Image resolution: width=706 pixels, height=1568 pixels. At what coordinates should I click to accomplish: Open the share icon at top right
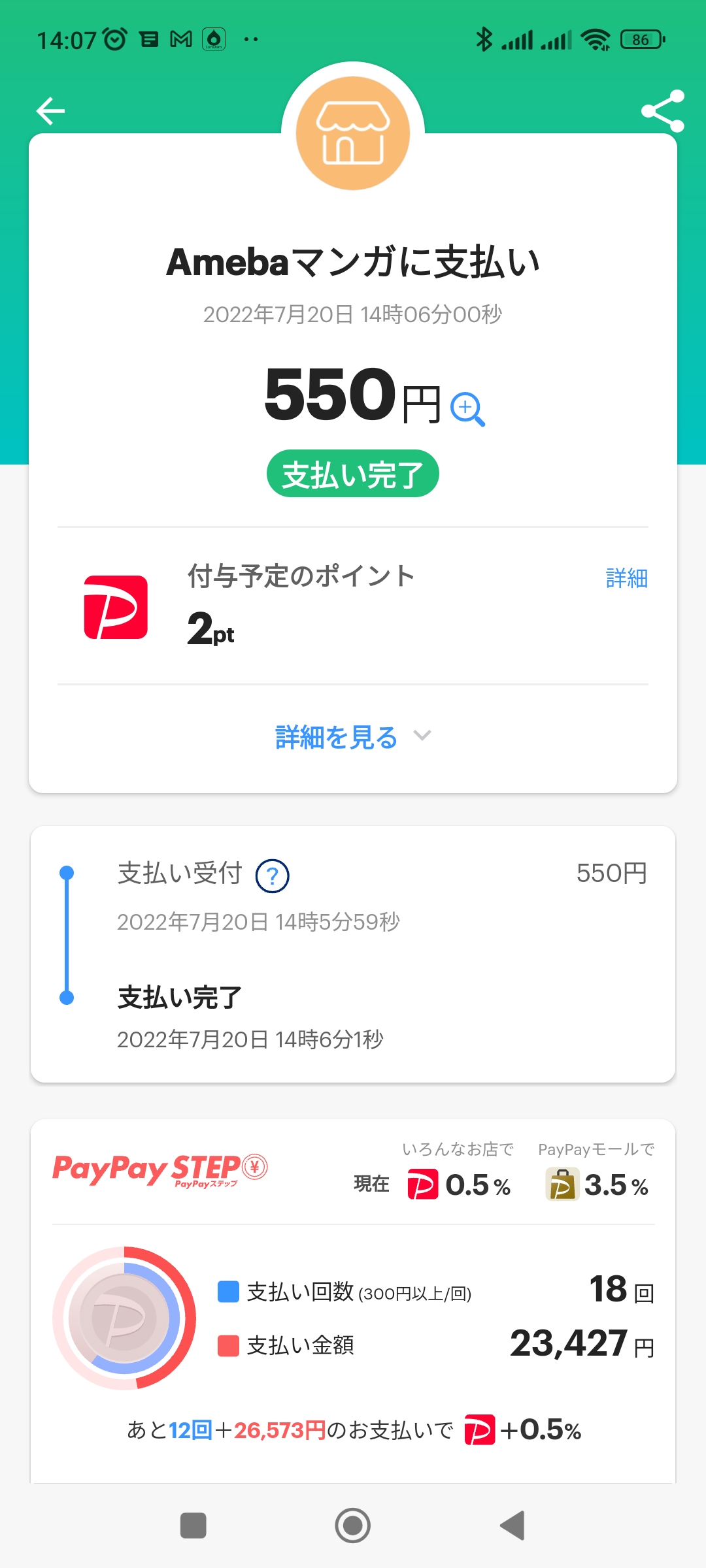(x=662, y=110)
